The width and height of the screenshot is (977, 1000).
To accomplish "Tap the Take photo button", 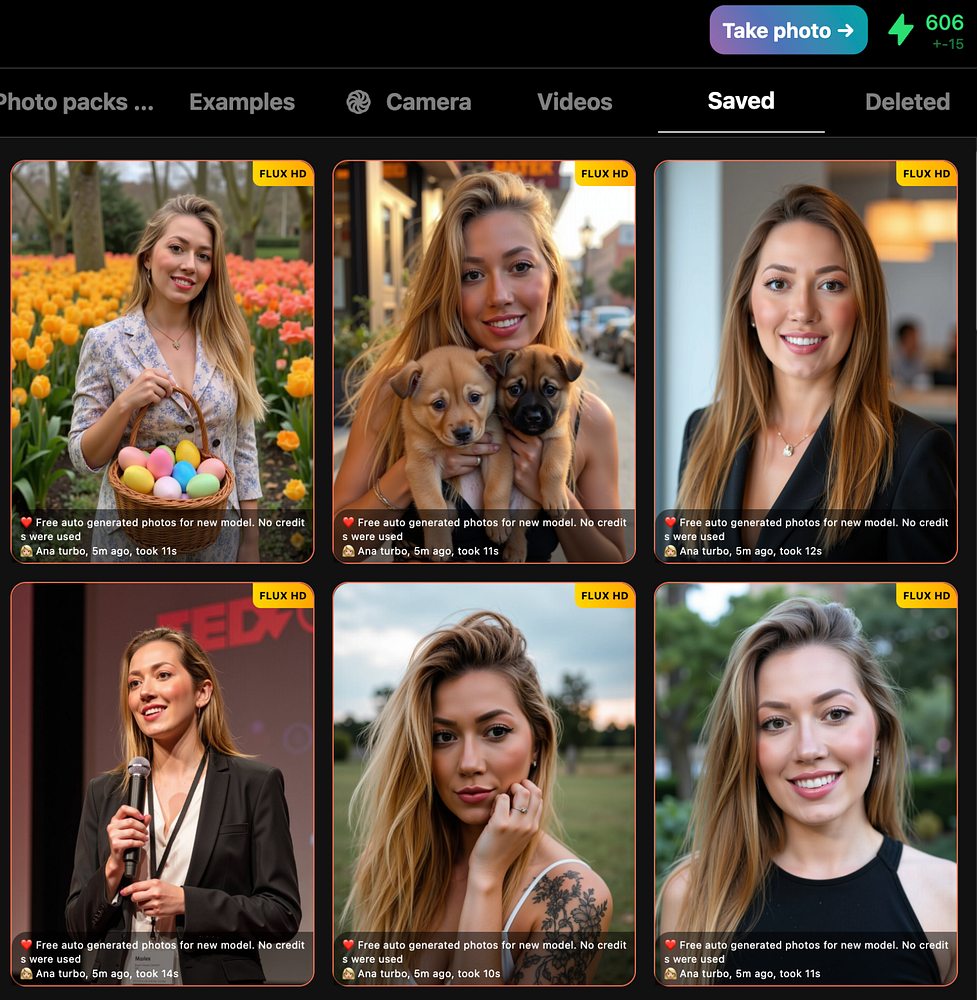I will coord(788,31).
